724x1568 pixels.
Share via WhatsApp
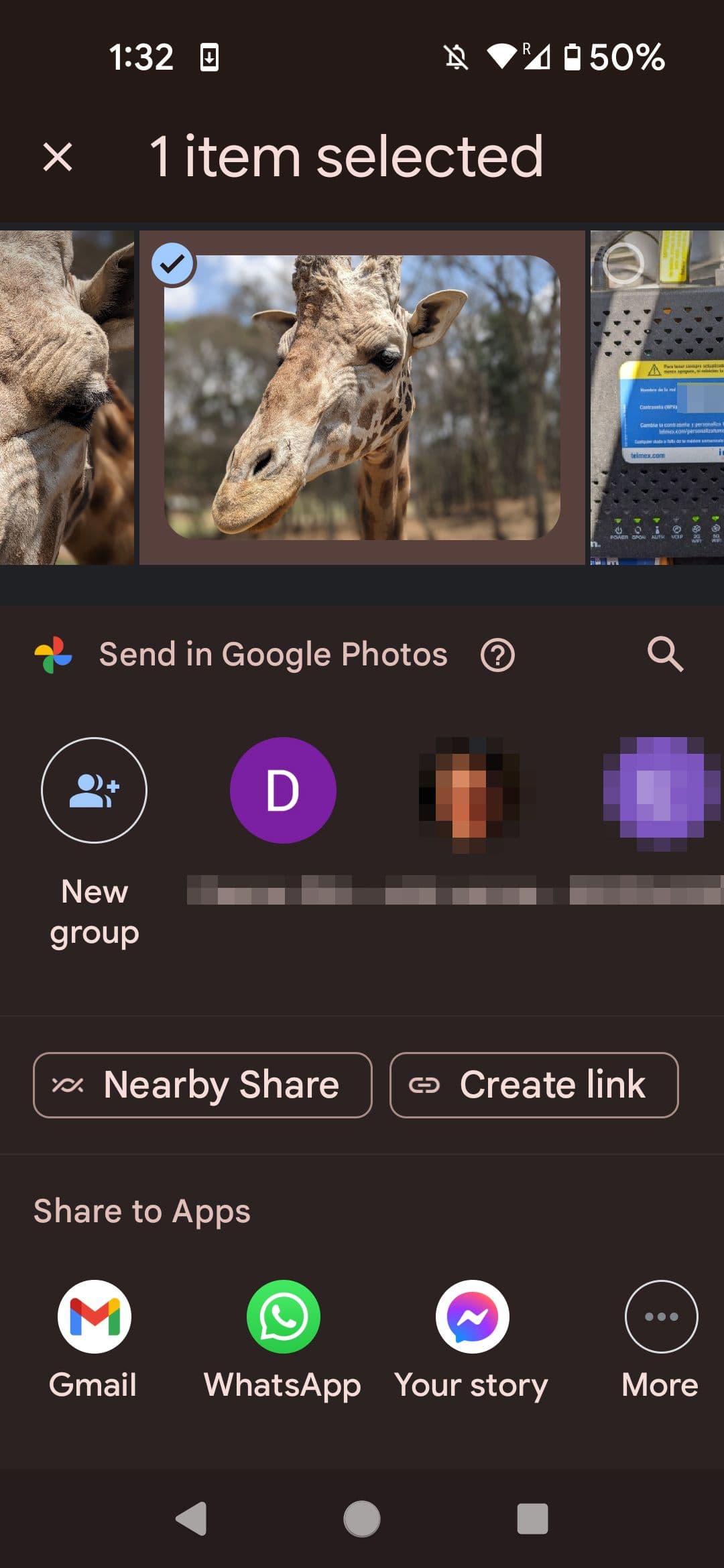pos(282,1315)
